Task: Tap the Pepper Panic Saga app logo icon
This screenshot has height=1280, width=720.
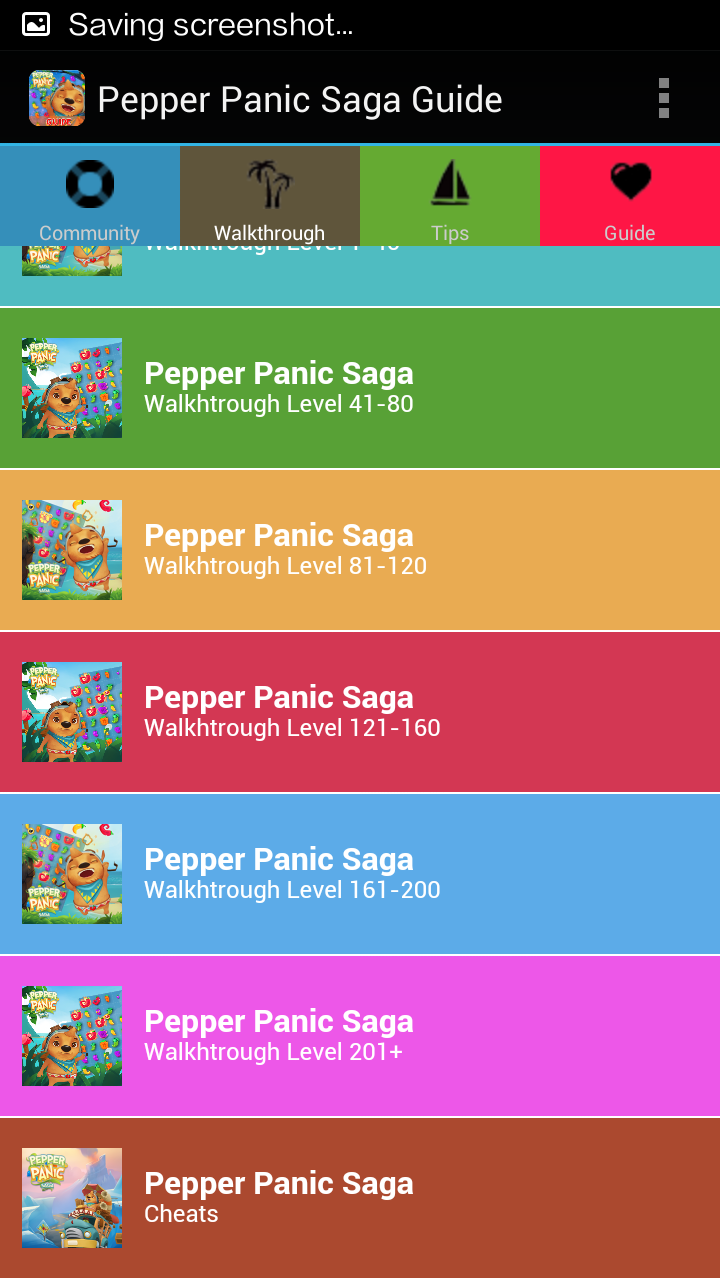Action: point(57,97)
